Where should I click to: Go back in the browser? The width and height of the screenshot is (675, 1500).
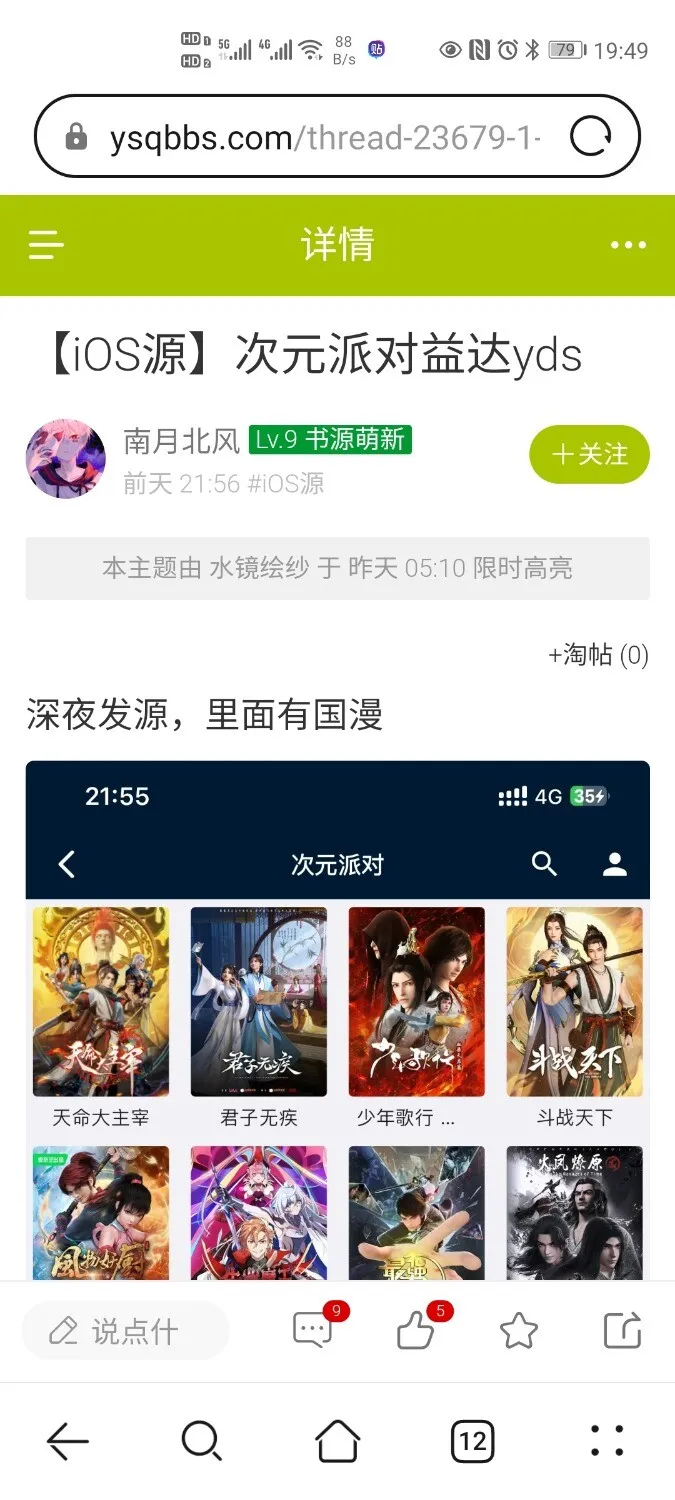(x=68, y=1441)
